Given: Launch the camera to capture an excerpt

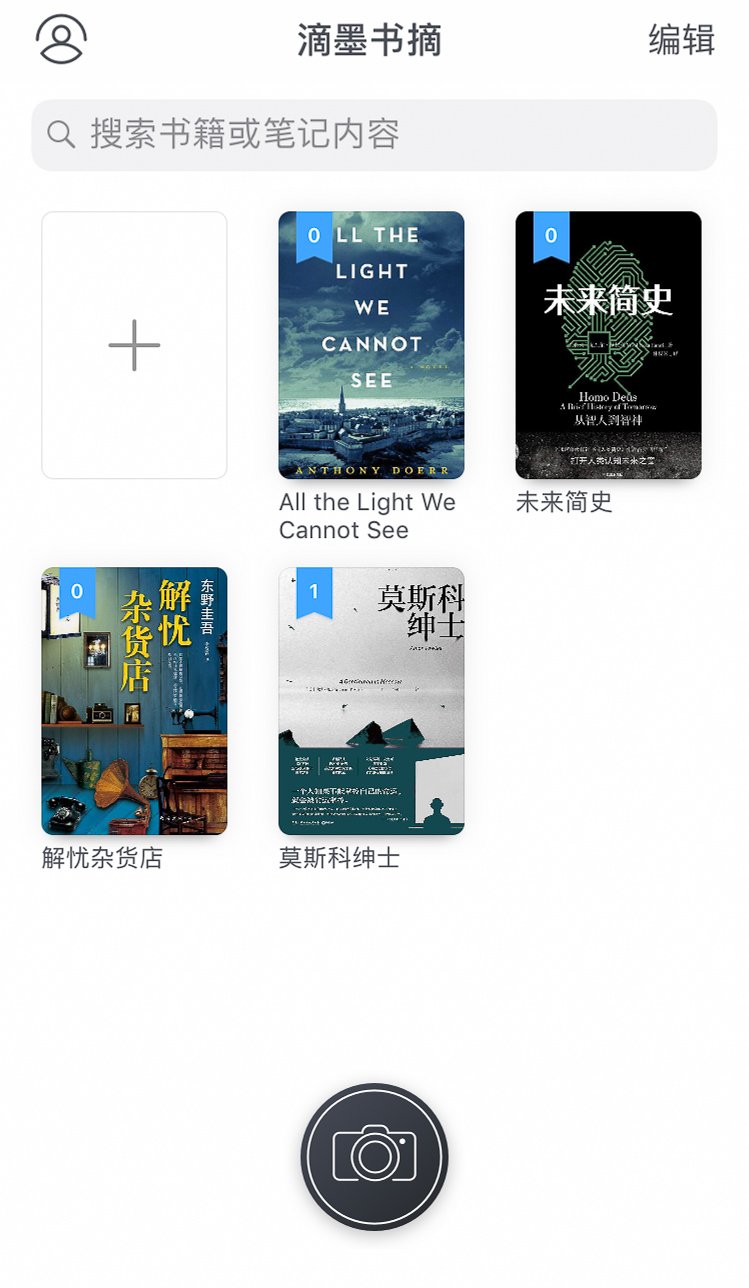Looking at the screenshot, I should click(374, 1157).
